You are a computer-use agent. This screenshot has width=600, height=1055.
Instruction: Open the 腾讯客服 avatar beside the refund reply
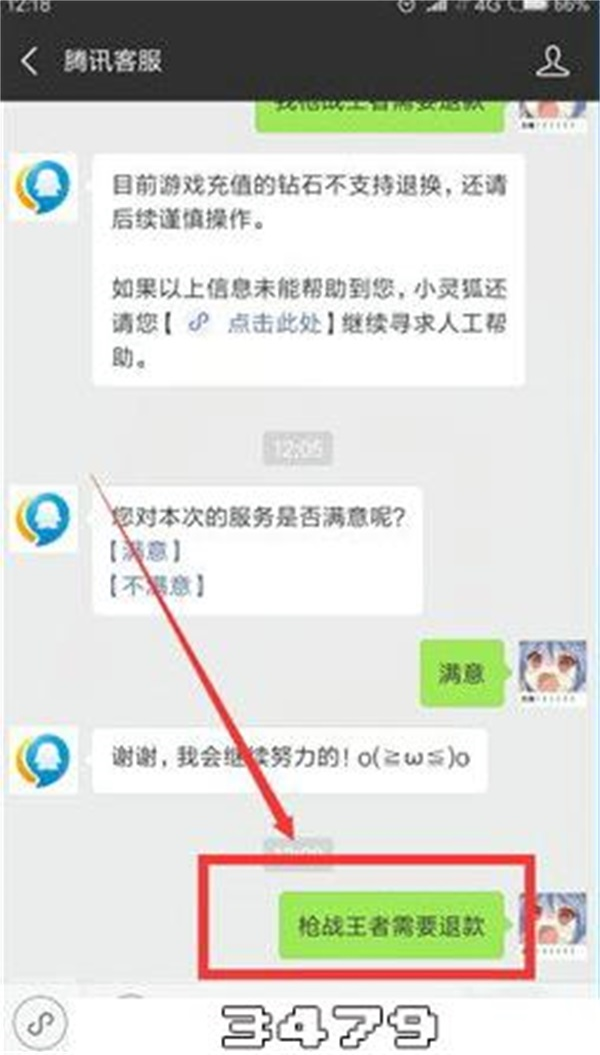[42, 187]
